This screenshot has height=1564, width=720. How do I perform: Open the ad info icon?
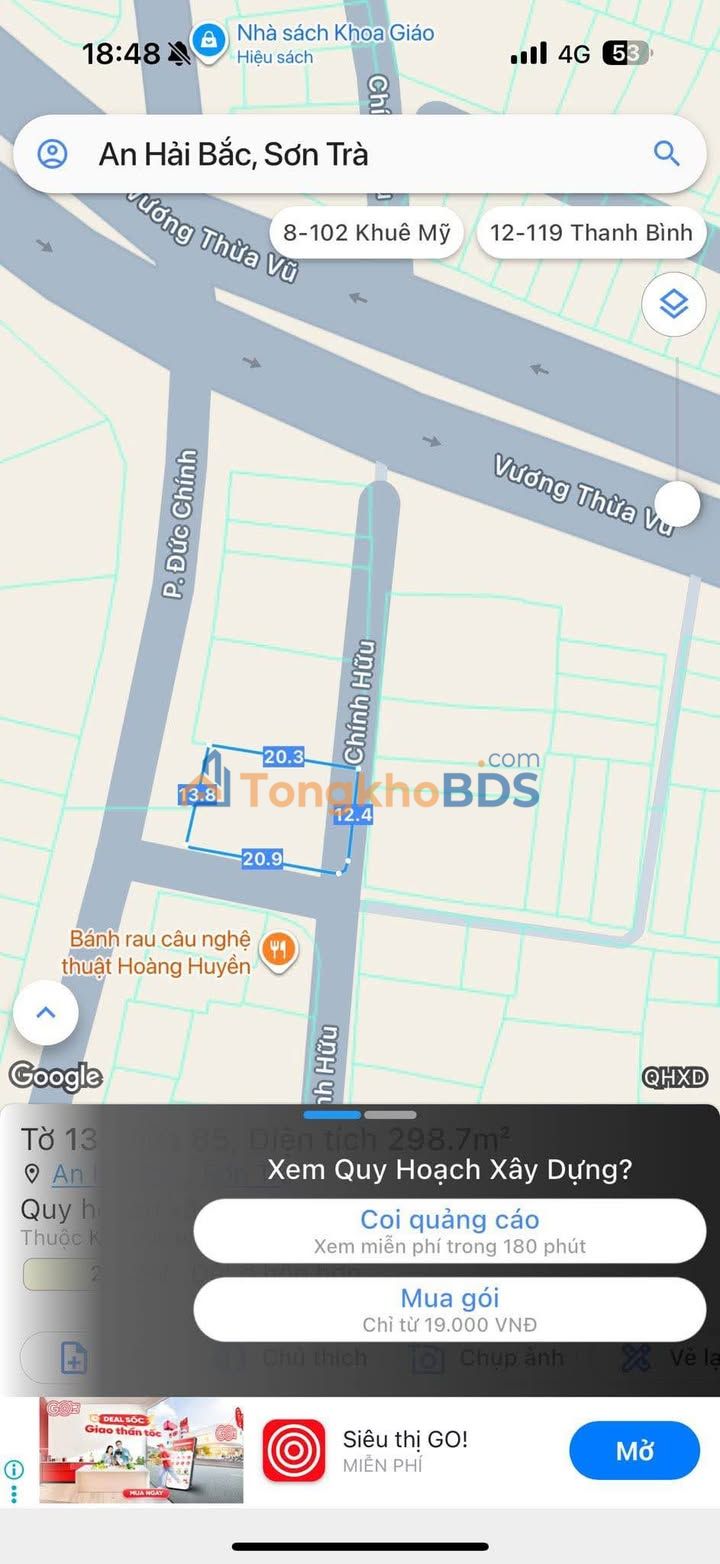pyautogui.click(x=14, y=1470)
